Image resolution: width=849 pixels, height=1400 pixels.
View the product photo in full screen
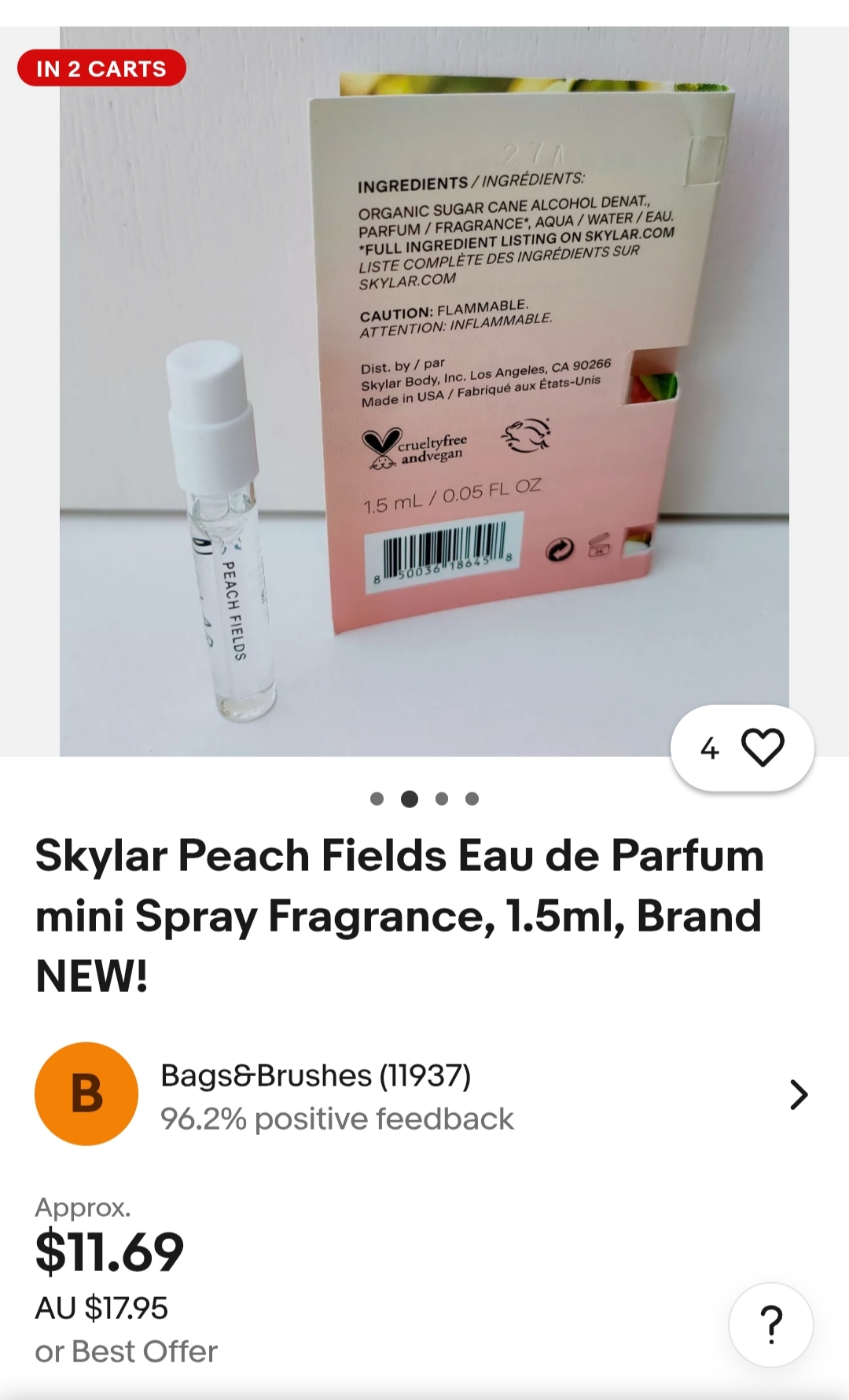[x=424, y=391]
